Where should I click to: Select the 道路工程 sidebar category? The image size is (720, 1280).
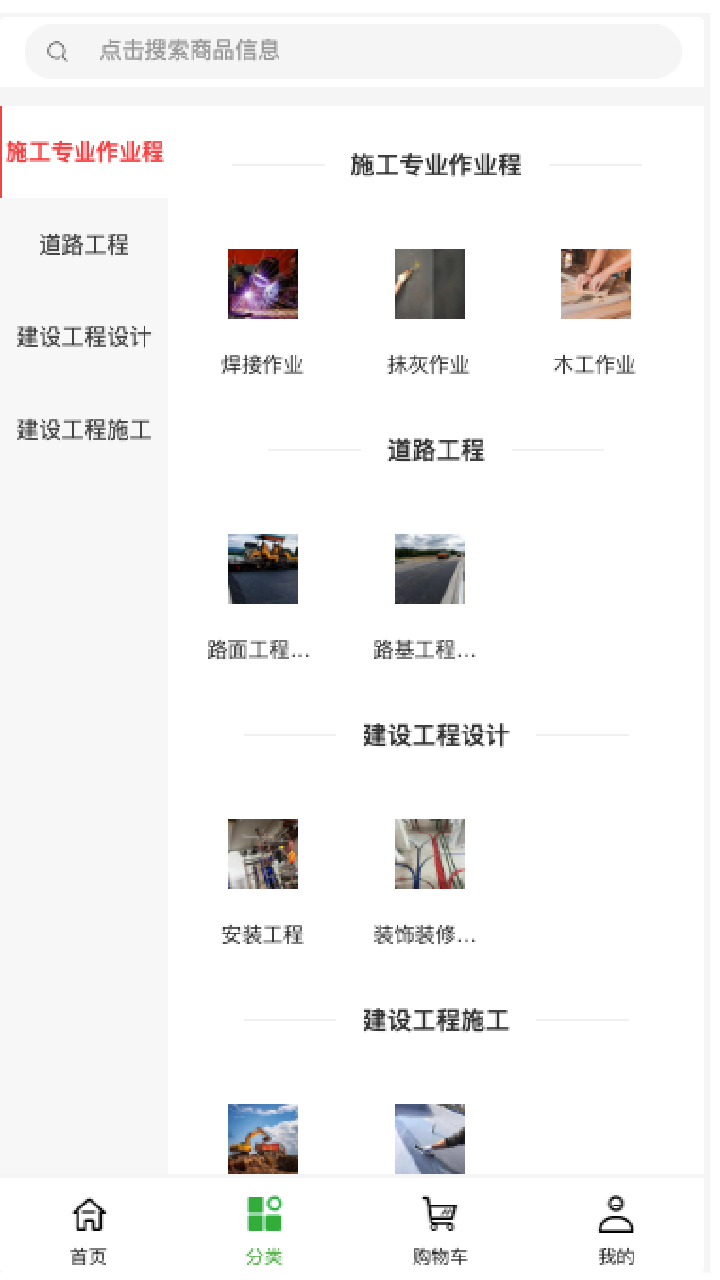tap(83, 245)
